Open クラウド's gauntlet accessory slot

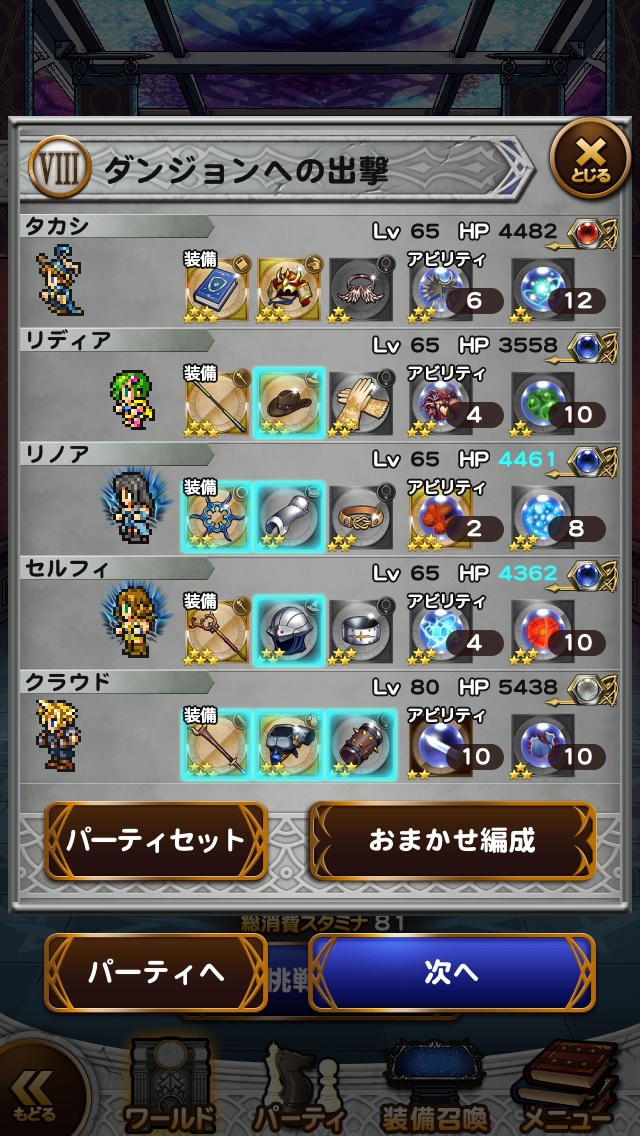click(360, 742)
